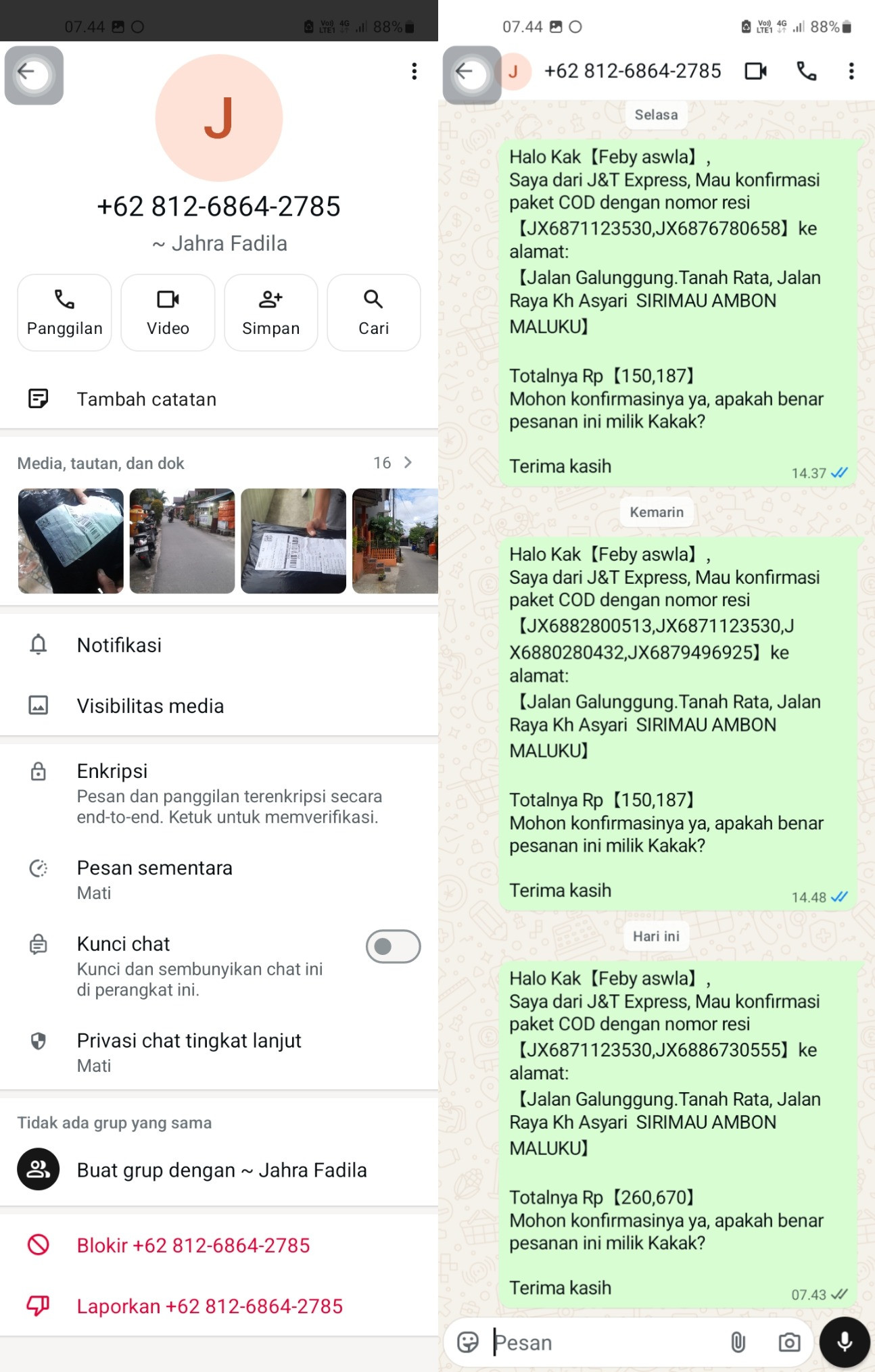Tap the Panggilan voice call button
Viewport: 875px width, 1372px height.
point(64,312)
